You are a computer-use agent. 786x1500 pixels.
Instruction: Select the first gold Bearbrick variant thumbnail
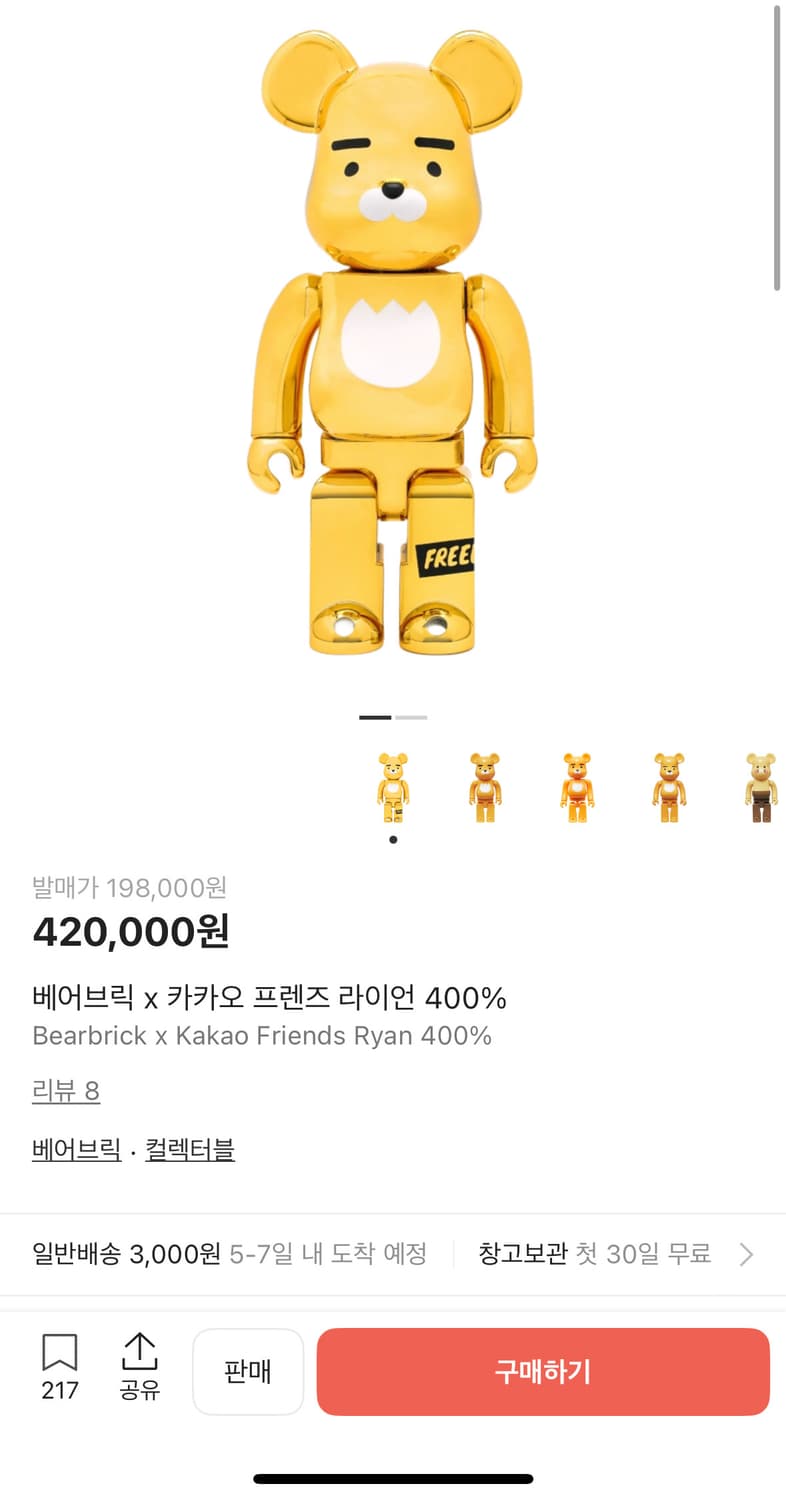[393, 789]
